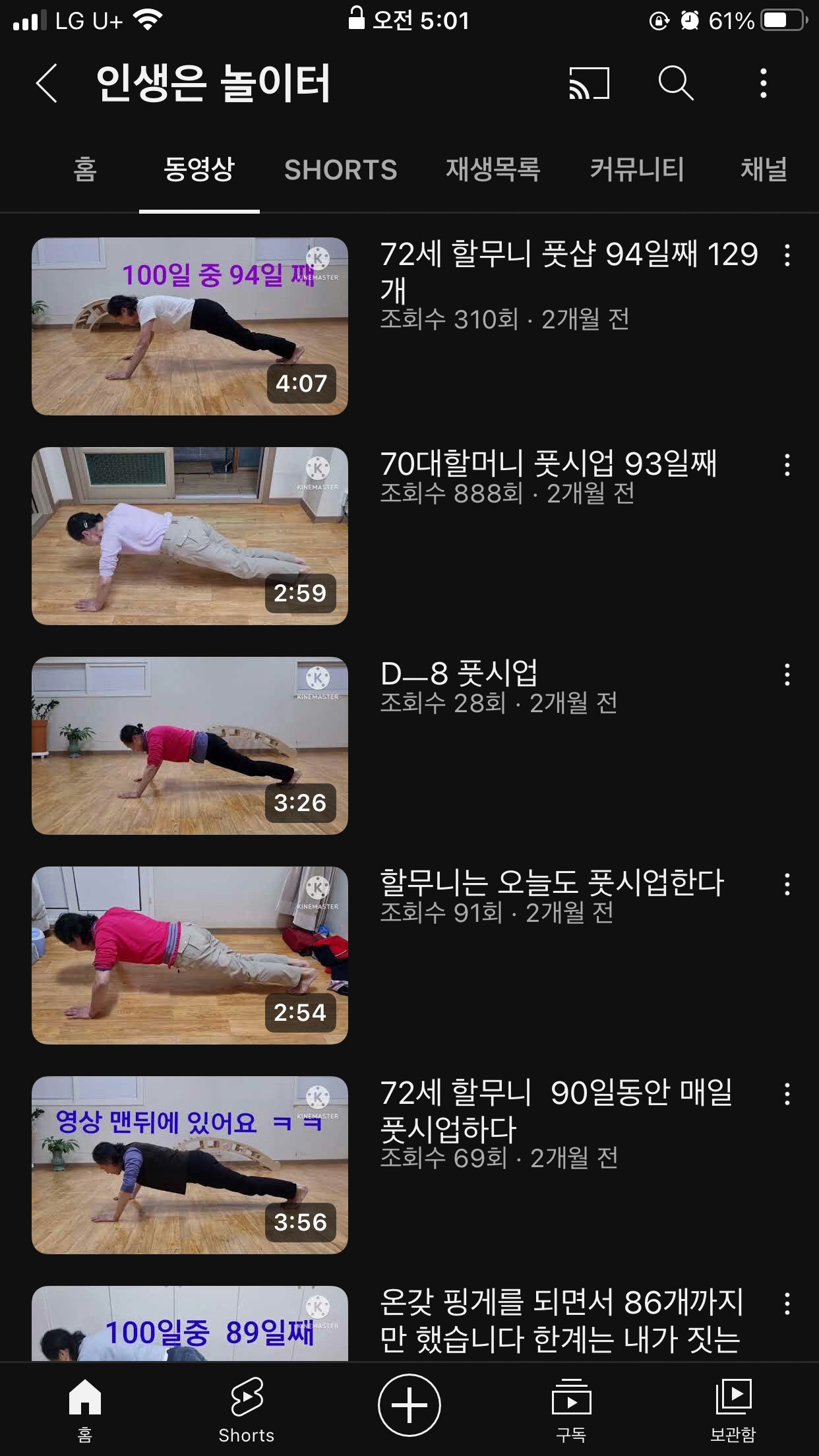The width and height of the screenshot is (819, 1456).
Task: Play the 70대할머니 풋시업 93일째 video
Action: (x=190, y=536)
